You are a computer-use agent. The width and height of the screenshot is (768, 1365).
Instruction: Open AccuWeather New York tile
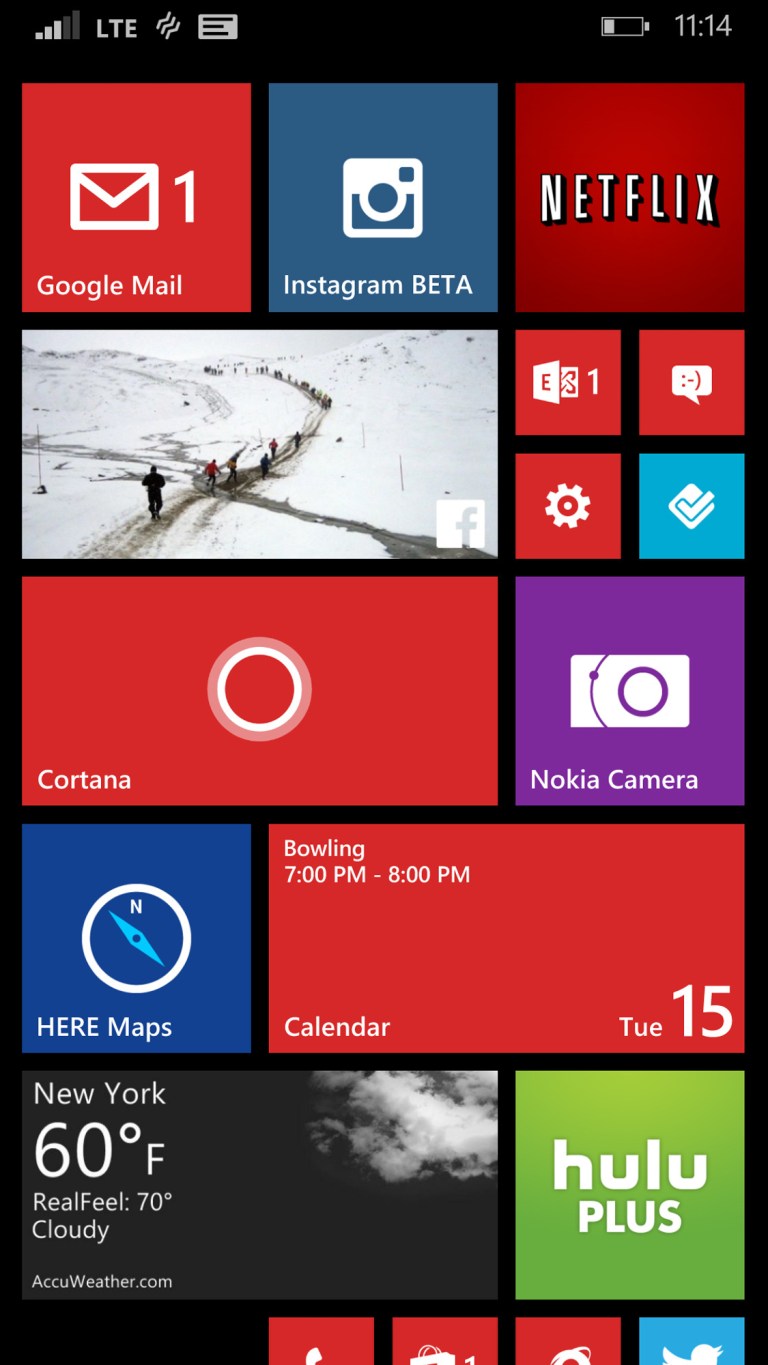[x=259, y=1184]
